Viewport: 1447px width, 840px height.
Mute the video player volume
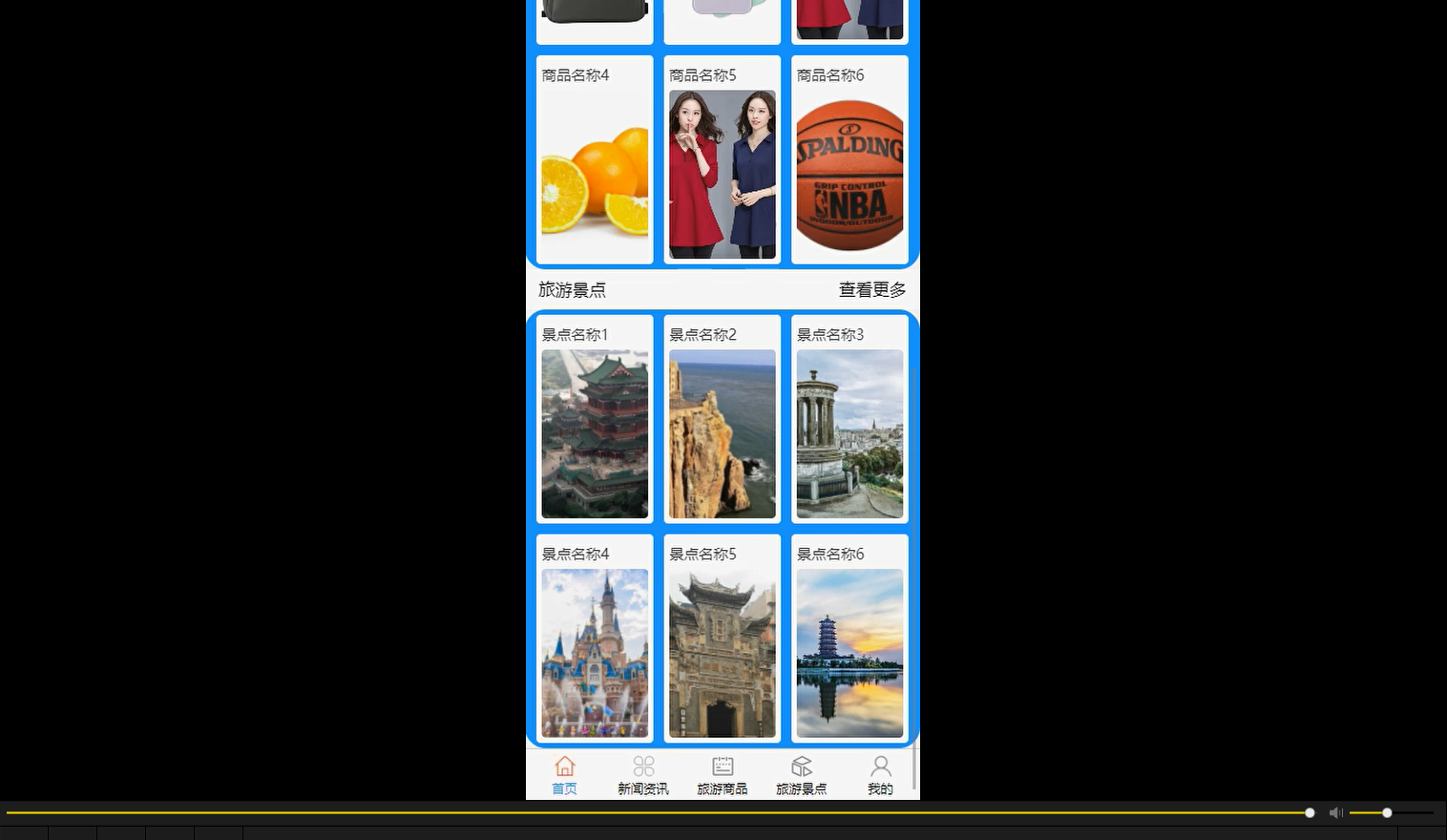(x=1335, y=812)
